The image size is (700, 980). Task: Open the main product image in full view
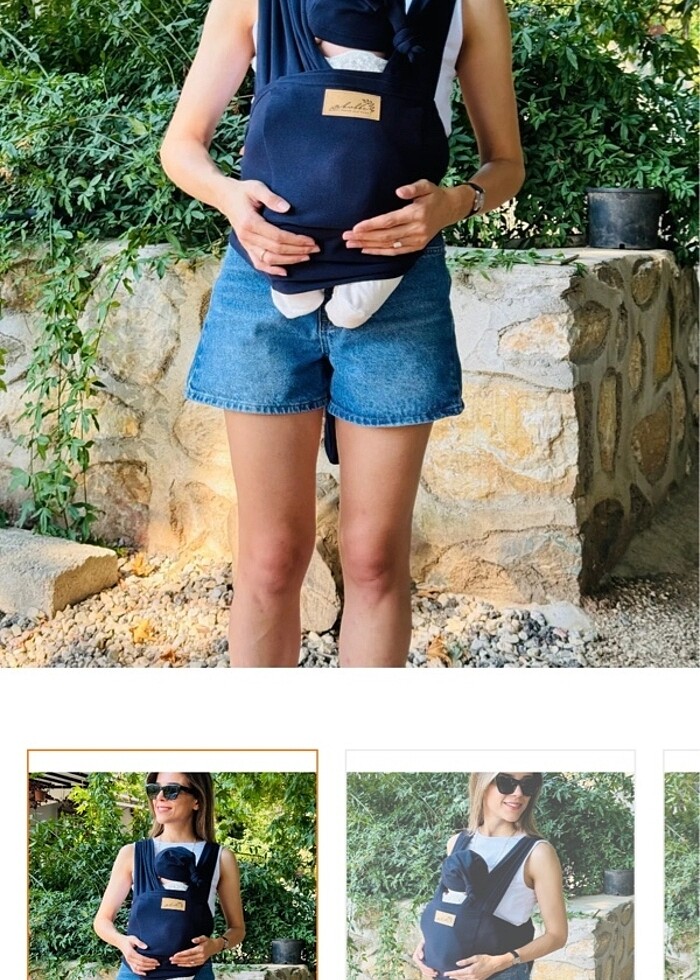[x=350, y=333]
